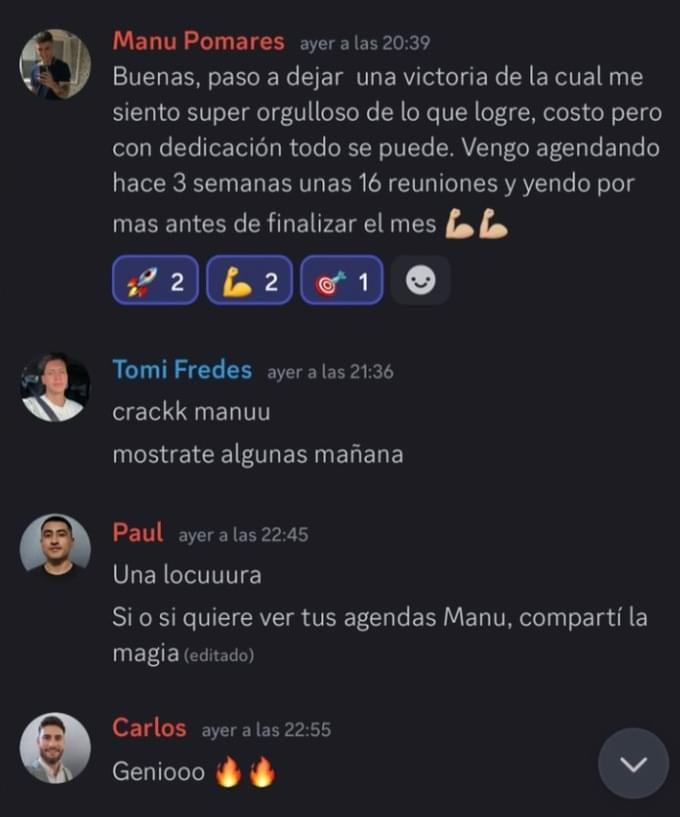Image resolution: width=680 pixels, height=817 pixels.
Task: Open Tomi Fredes' profile avatar
Action: click(x=55, y=388)
